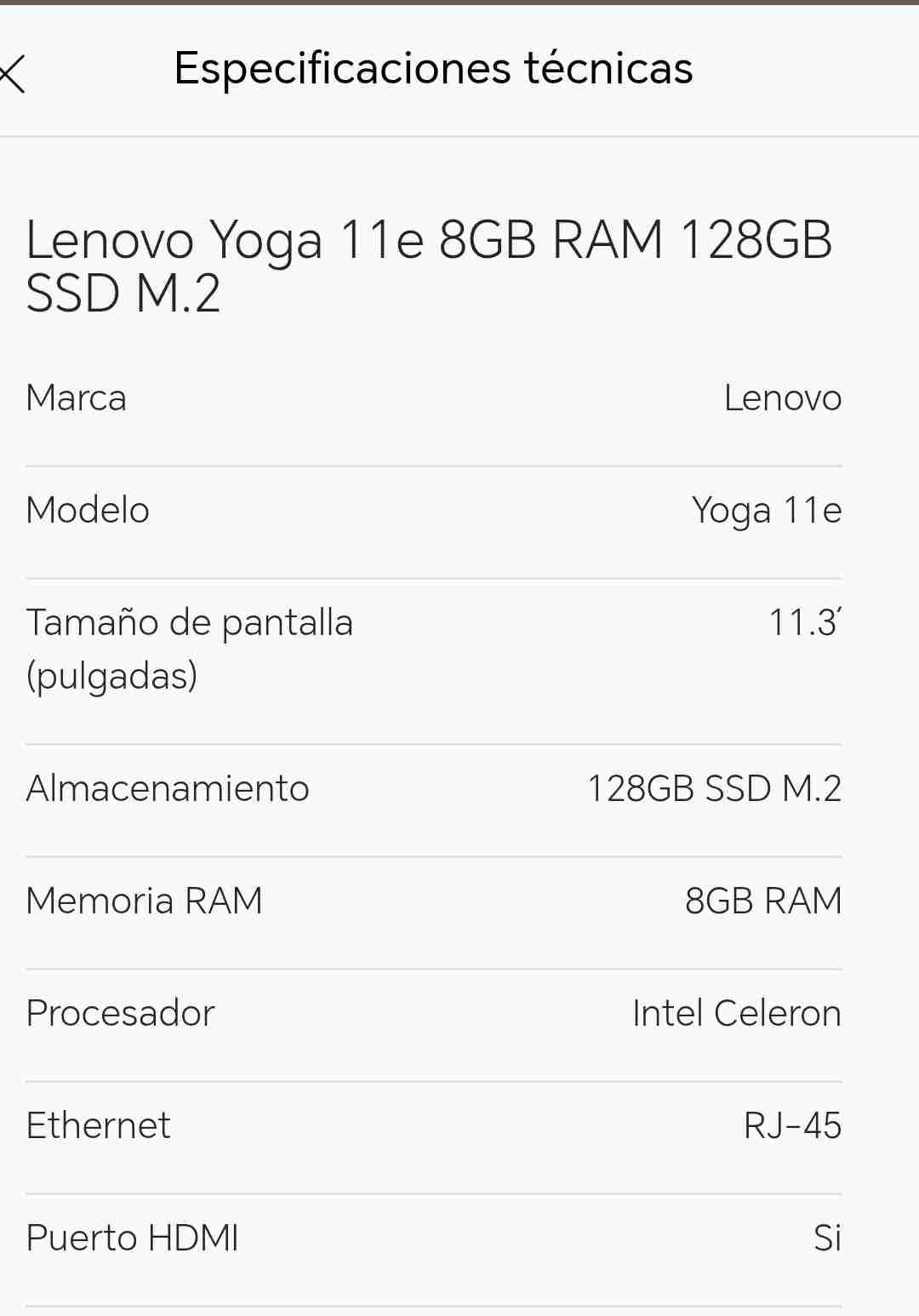Tap the Intel Celeron processor value
Image resolution: width=919 pixels, height=1316 pixels.
(x=736, y=1012)
